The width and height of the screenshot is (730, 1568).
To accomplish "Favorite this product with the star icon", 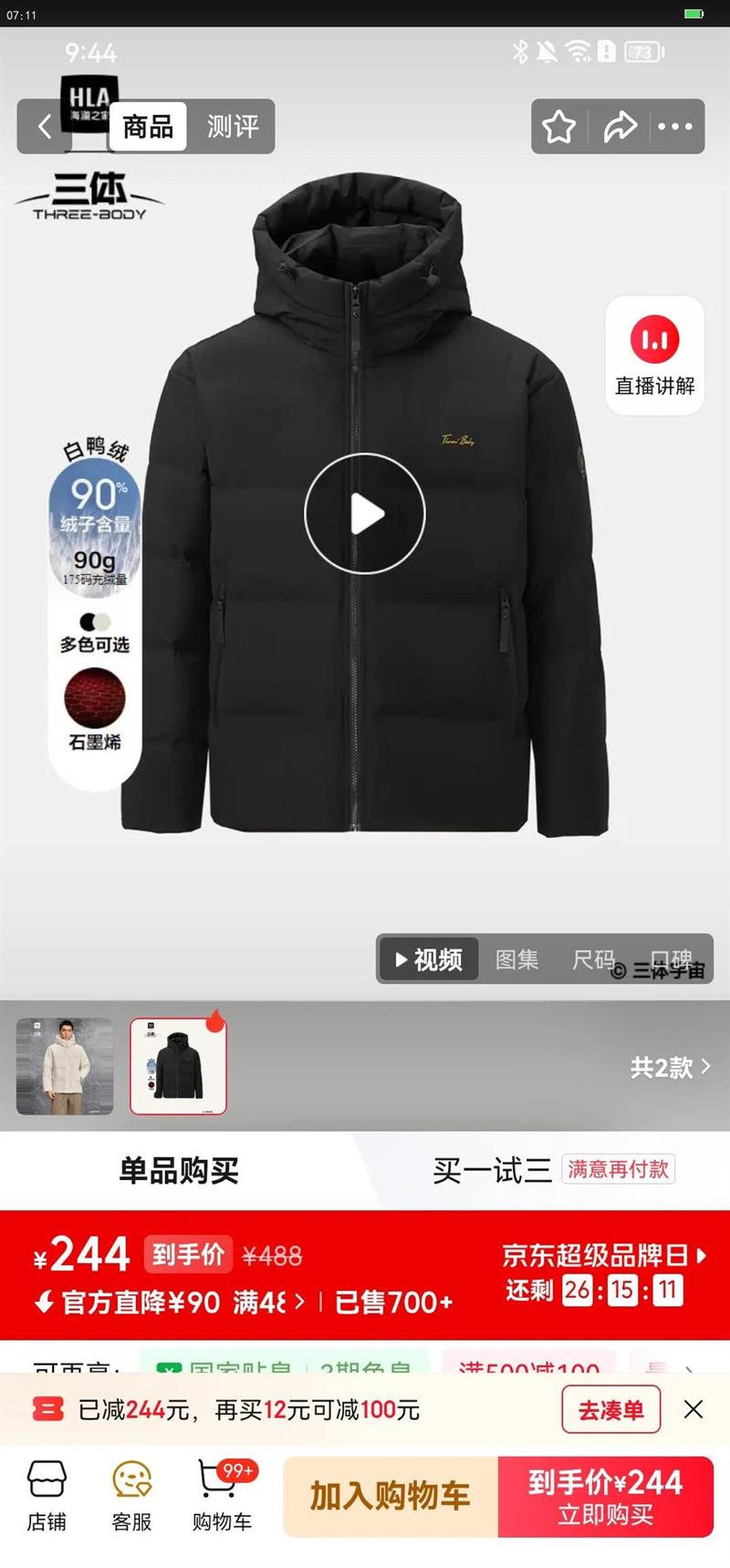I will point(559,128).
